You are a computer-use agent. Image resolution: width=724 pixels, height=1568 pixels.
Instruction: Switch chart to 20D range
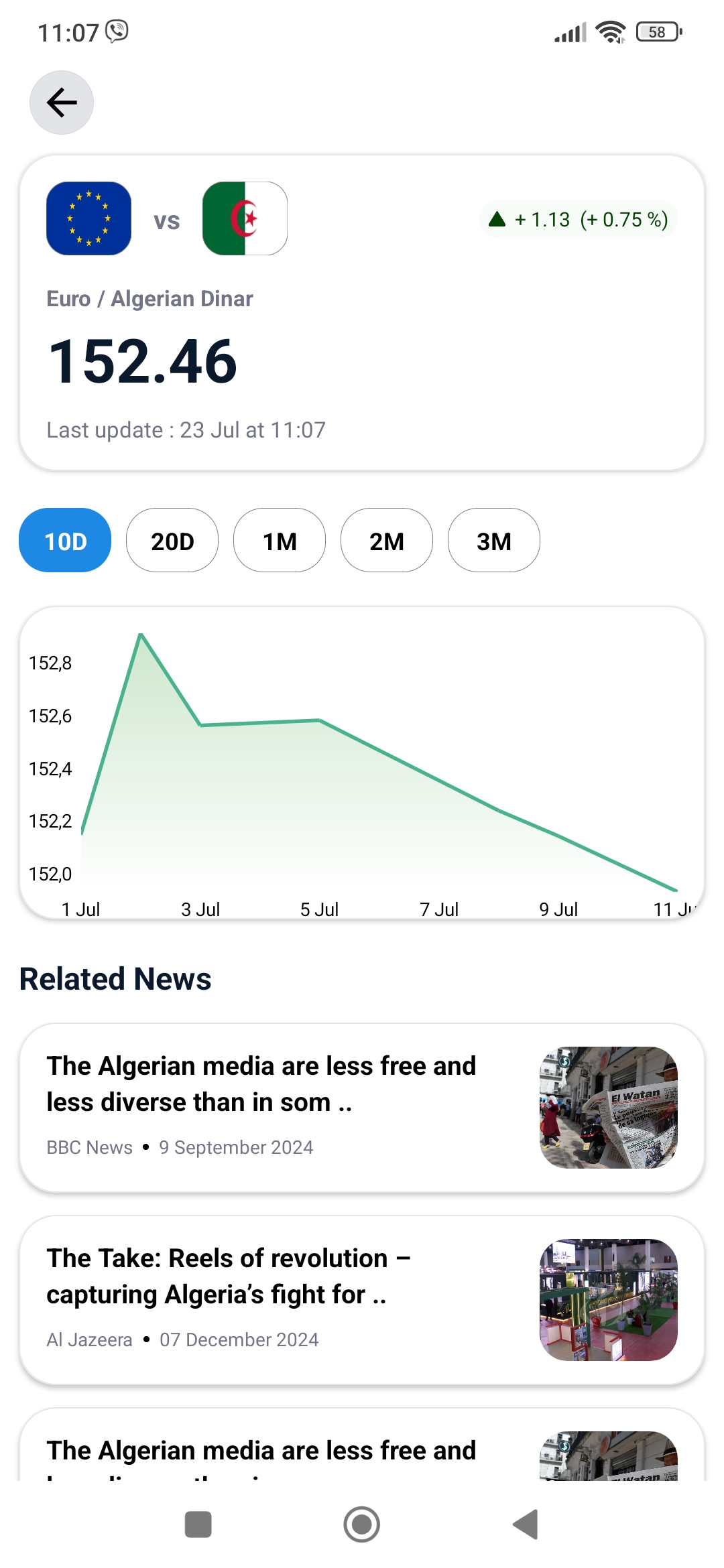coord(172,541)
